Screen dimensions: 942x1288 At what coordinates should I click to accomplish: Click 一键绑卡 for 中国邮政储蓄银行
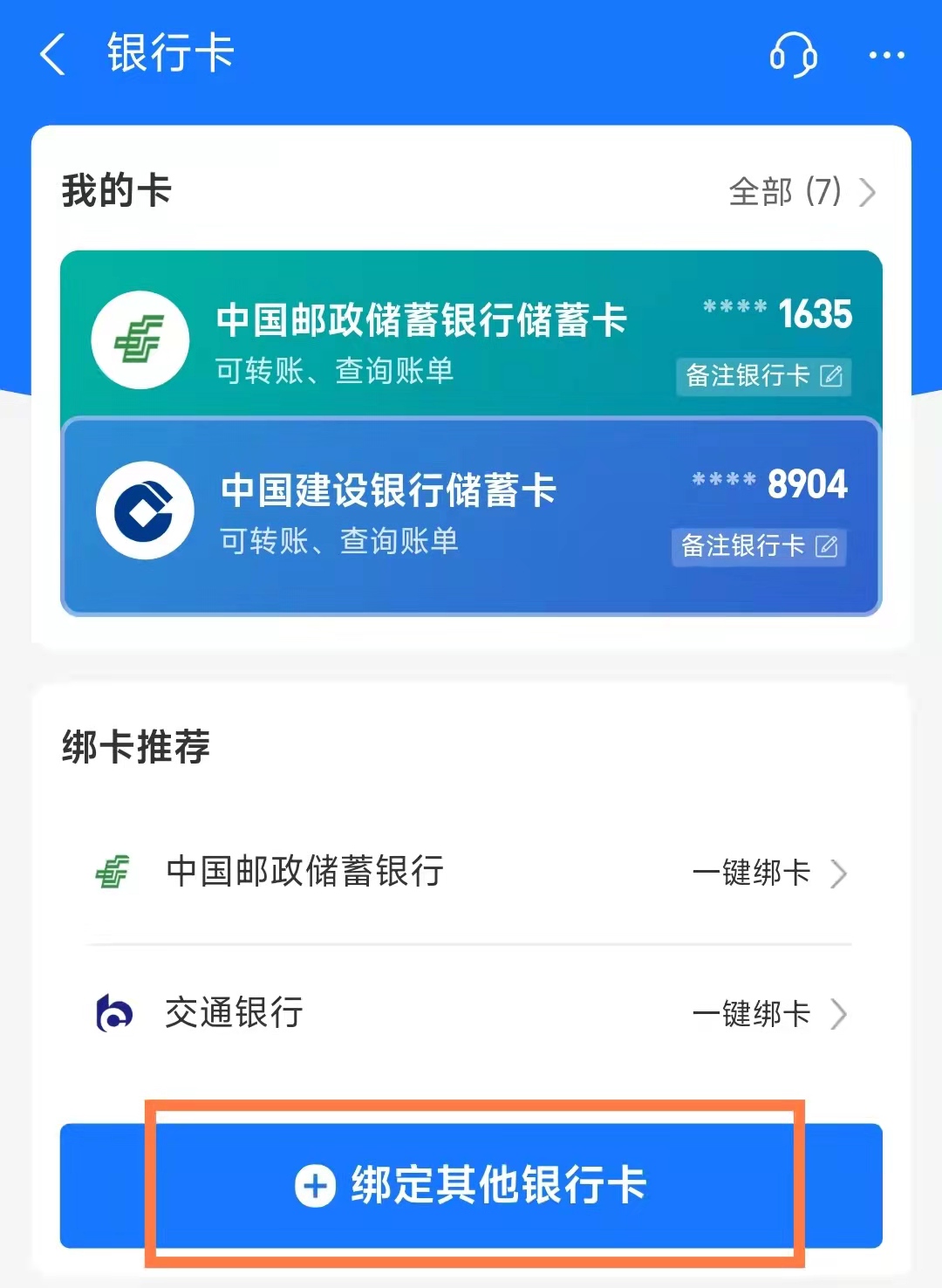pos(752,873)
